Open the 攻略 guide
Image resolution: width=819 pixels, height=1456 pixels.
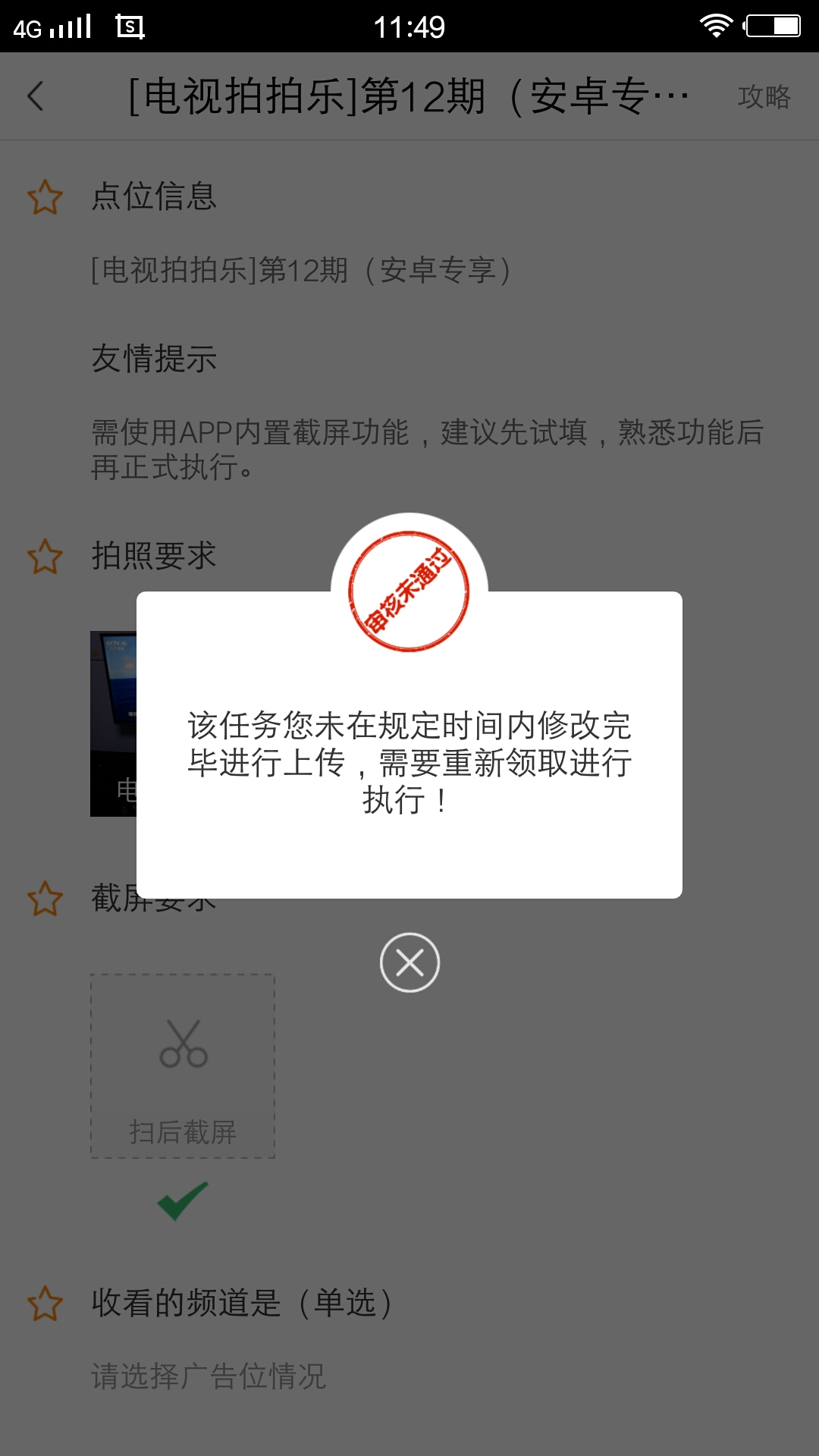pyautogui.click(x=764, y=97)
